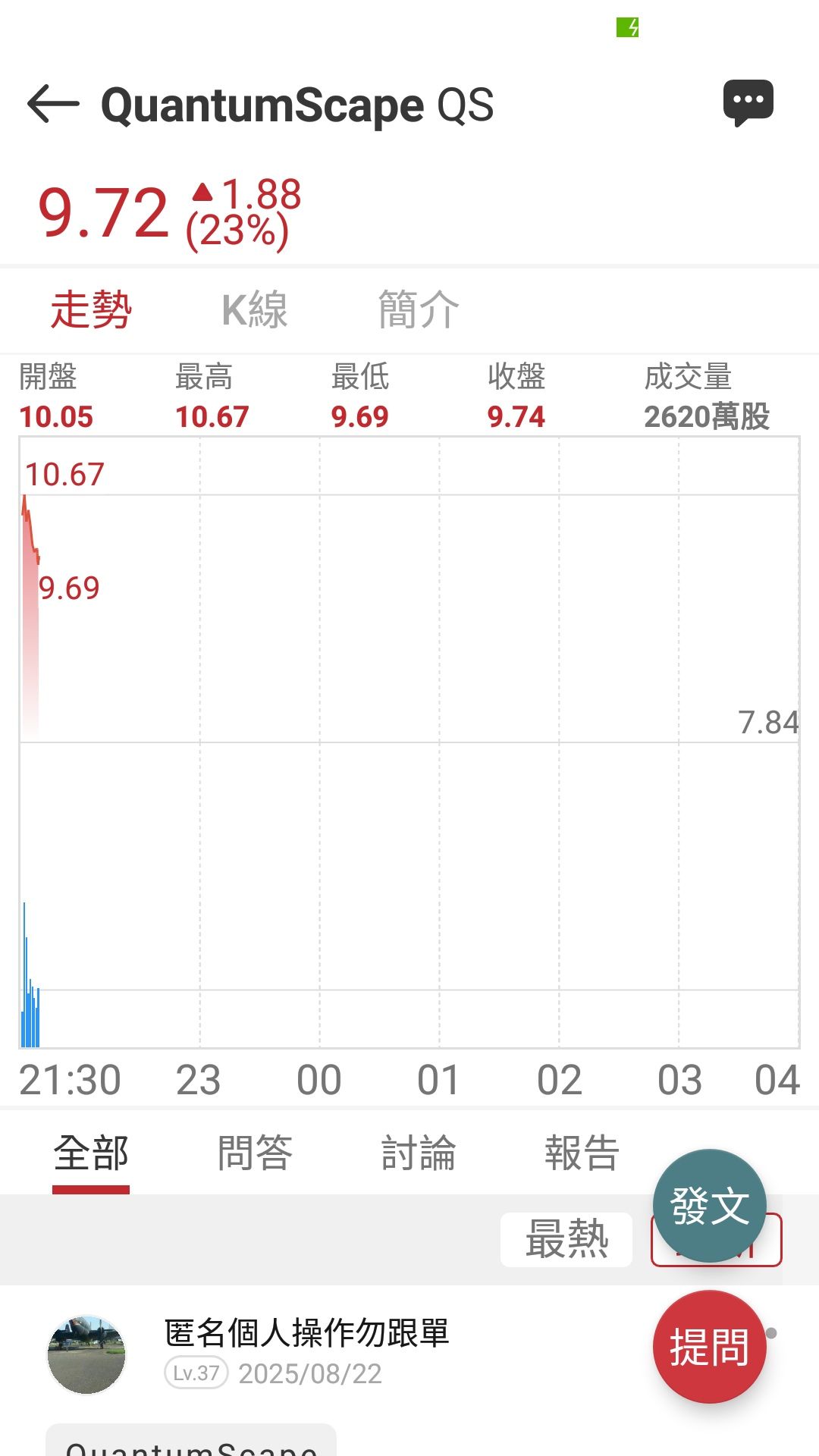Tap the 發文 floating post button

coord(709,1206)
